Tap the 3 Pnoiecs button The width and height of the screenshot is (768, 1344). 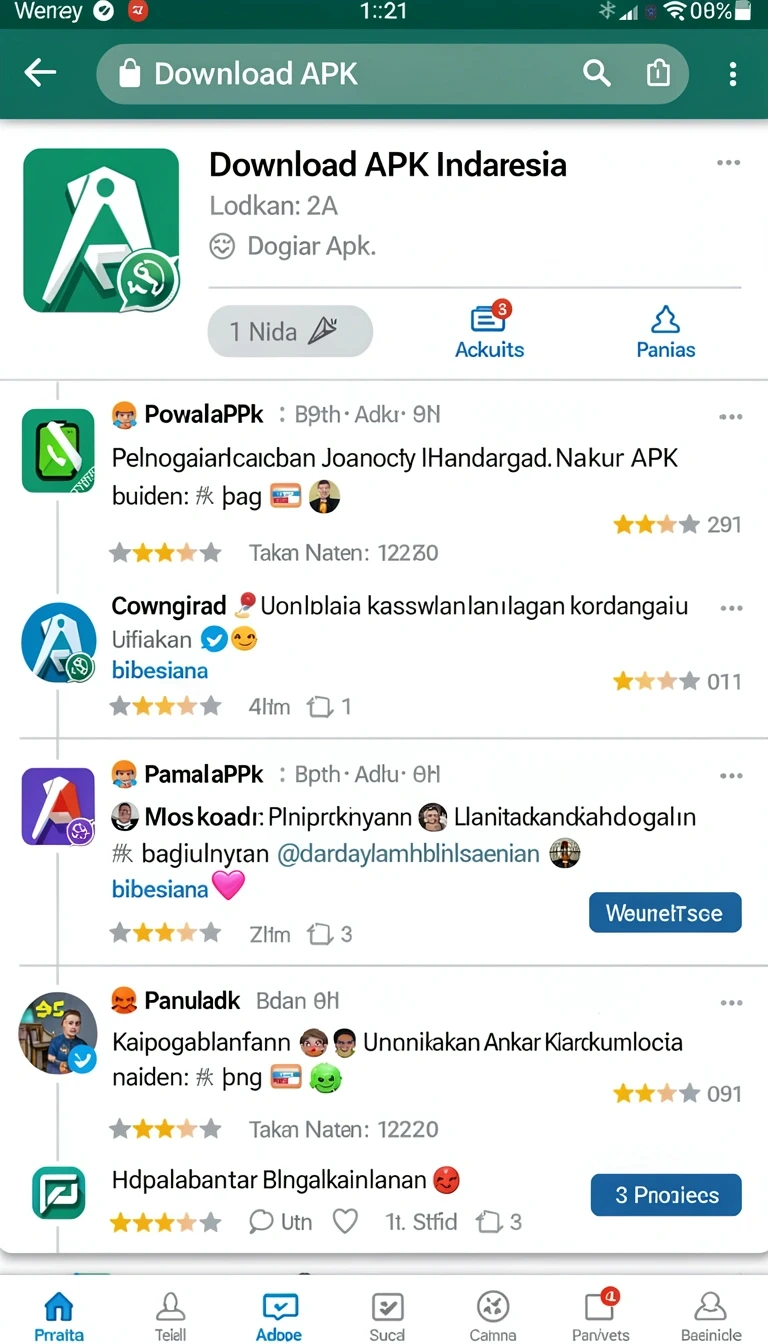tap(666, 1195)
